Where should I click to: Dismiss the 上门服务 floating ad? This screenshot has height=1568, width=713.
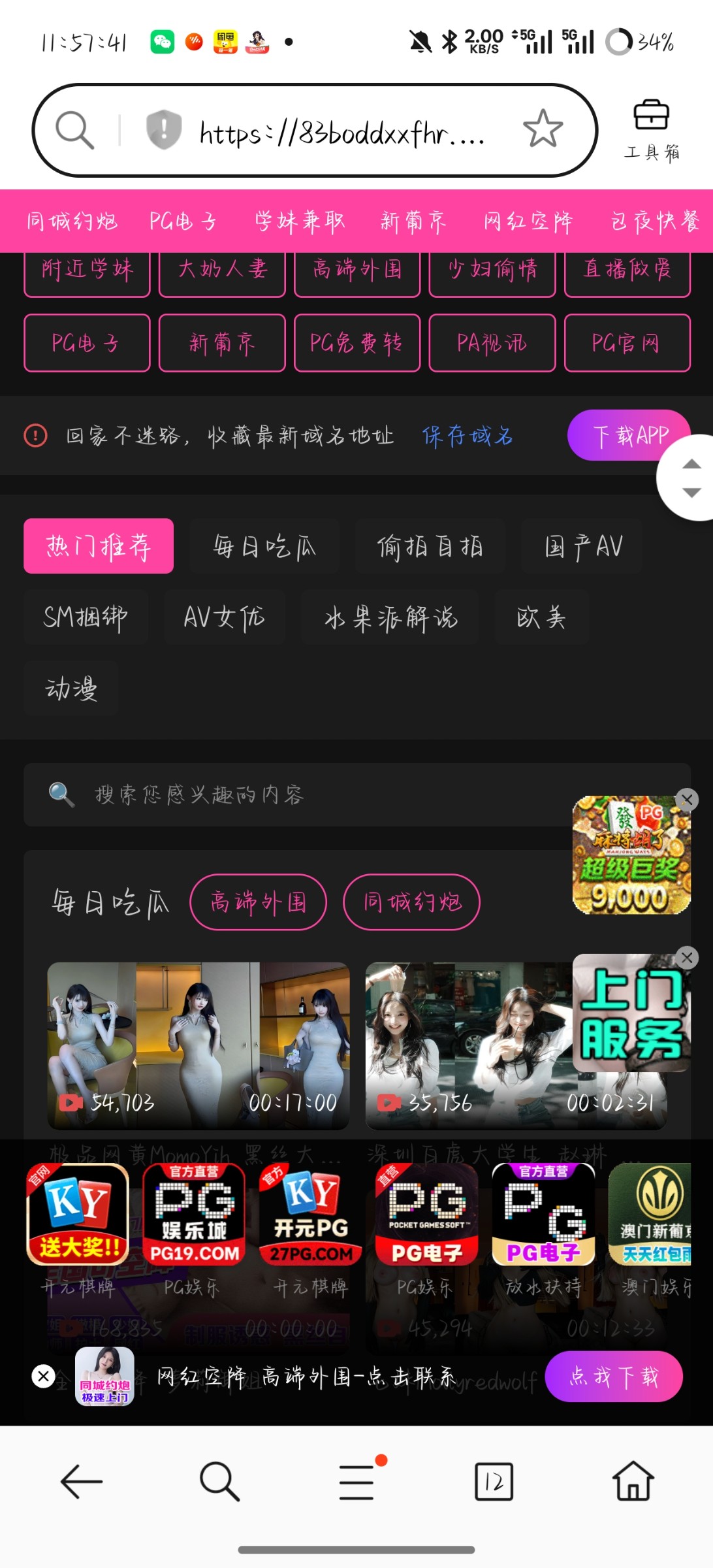tap(687, 958)
